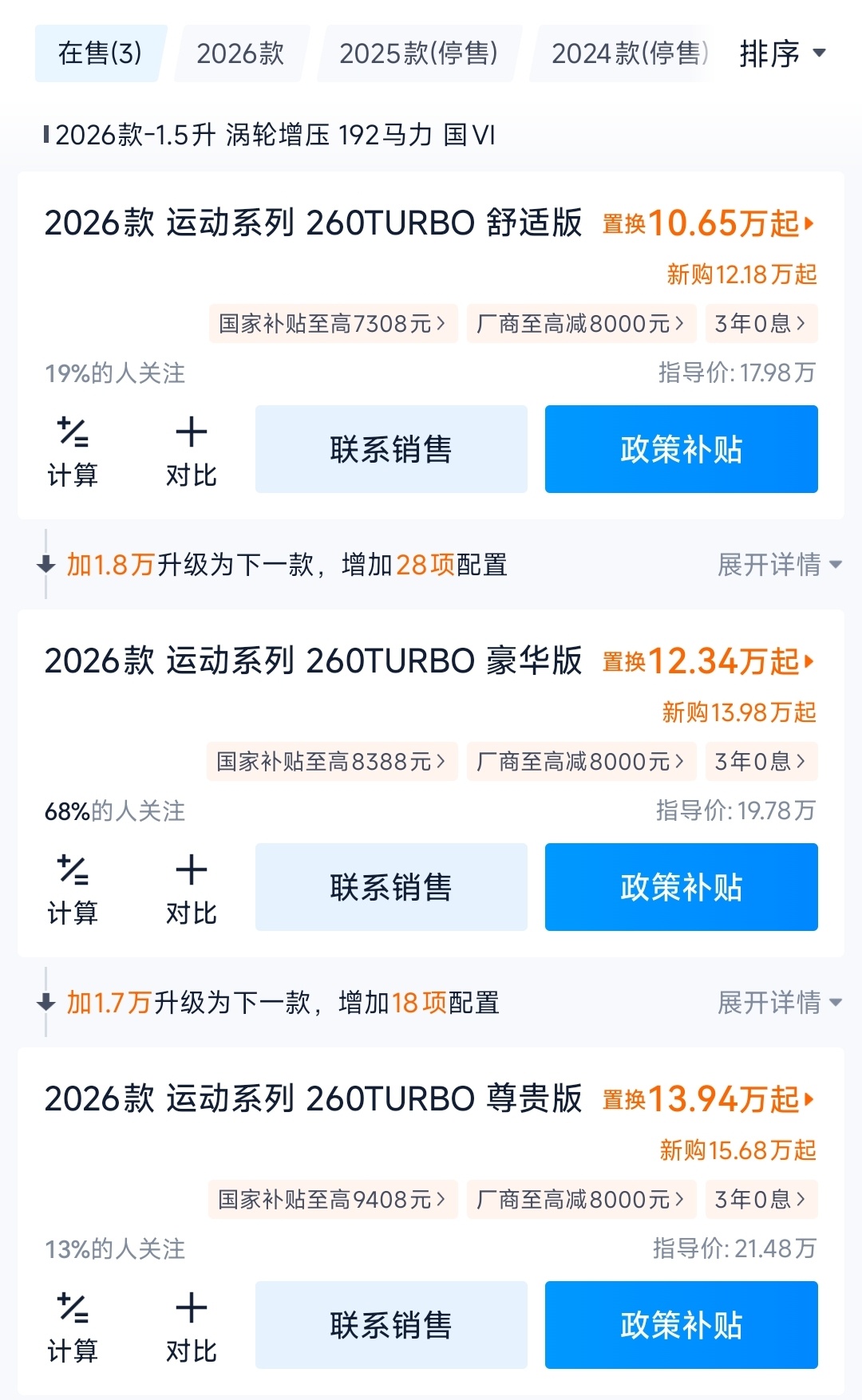
Task: Open 计算 for the 舒适版
Action: pos(73,452)
